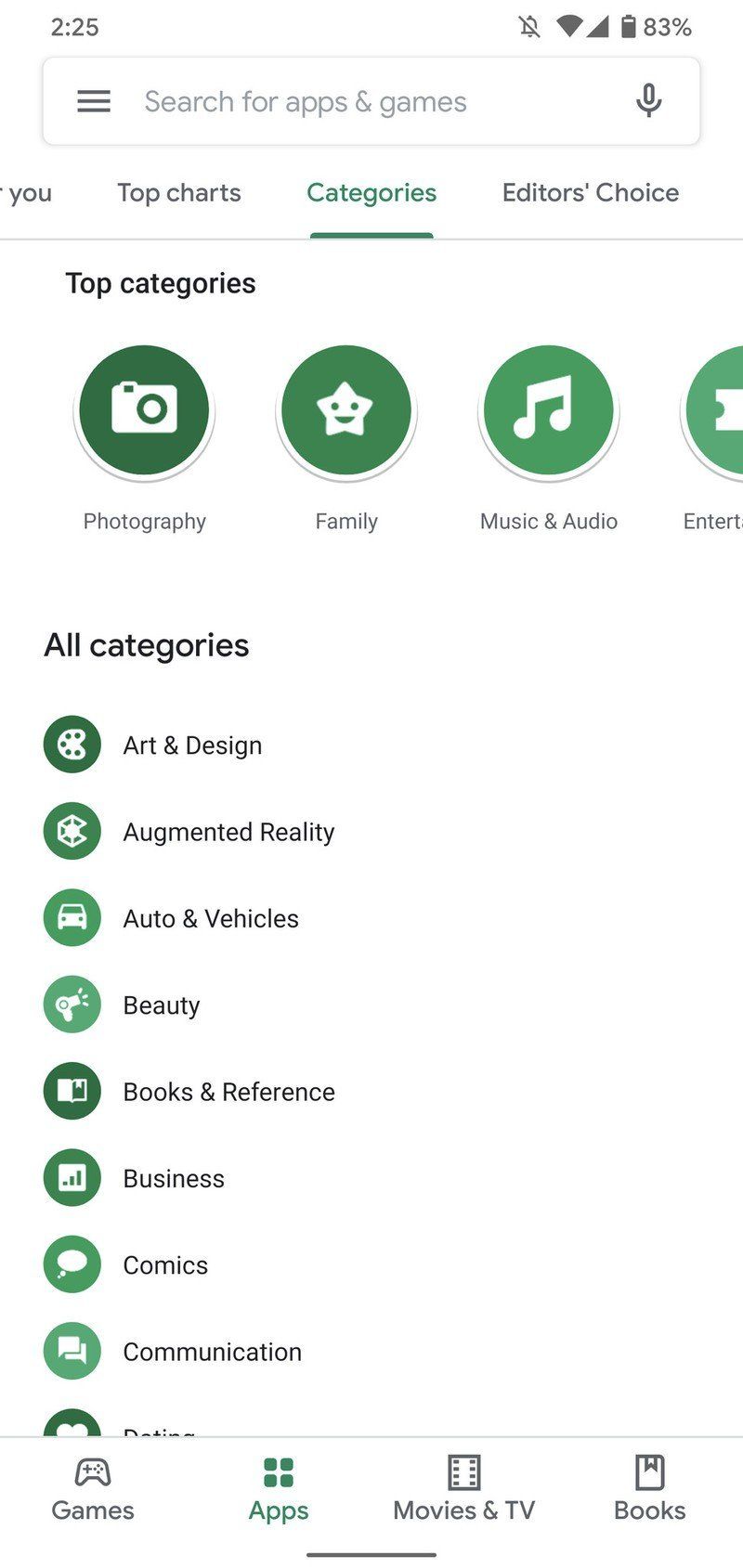
Task: Open the navigation drawer hamburger icon
Action: [93, 100]
